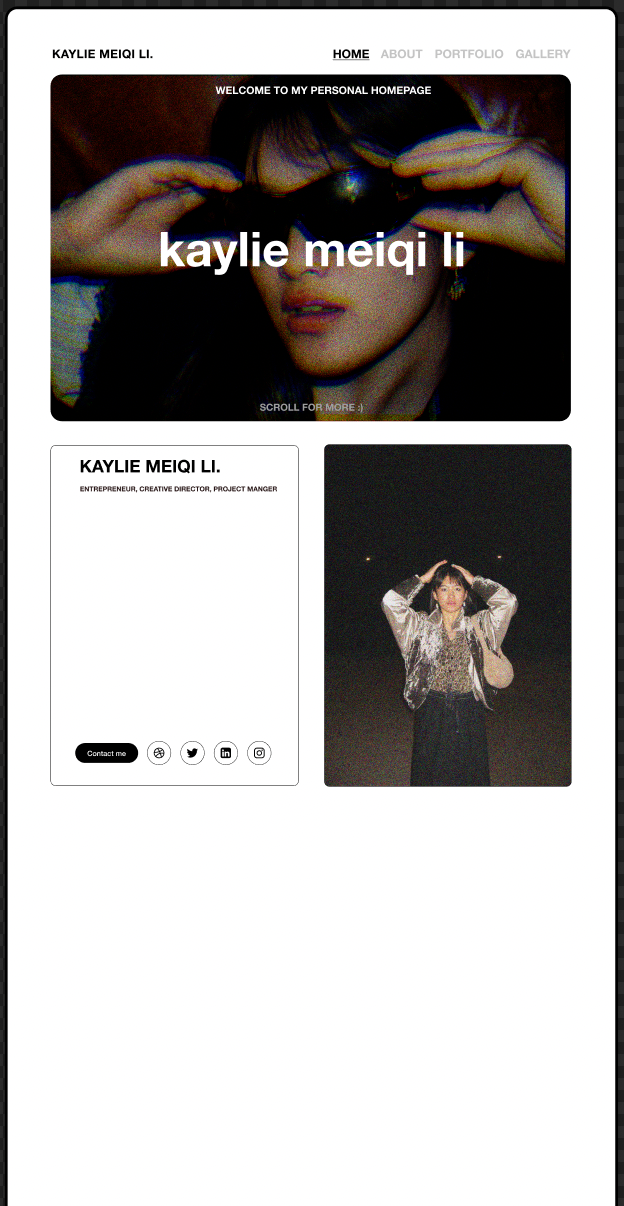Switch to the GALLERY page
This screenshot has height=1206, width=624.
tap(543, 54)
